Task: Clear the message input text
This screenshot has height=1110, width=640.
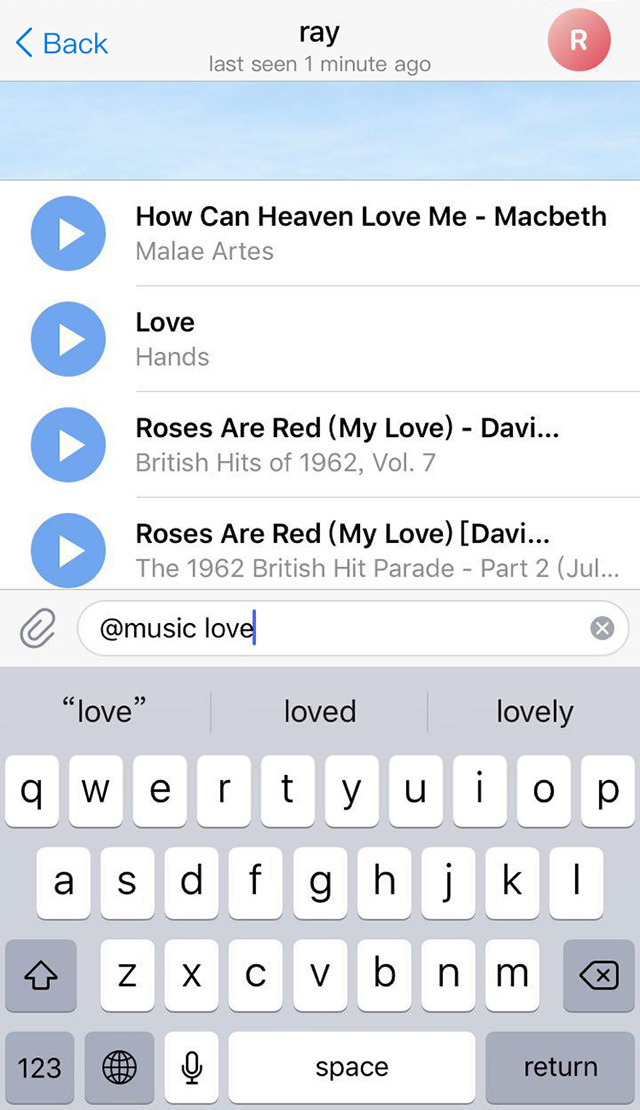Action: click(601, 628)
